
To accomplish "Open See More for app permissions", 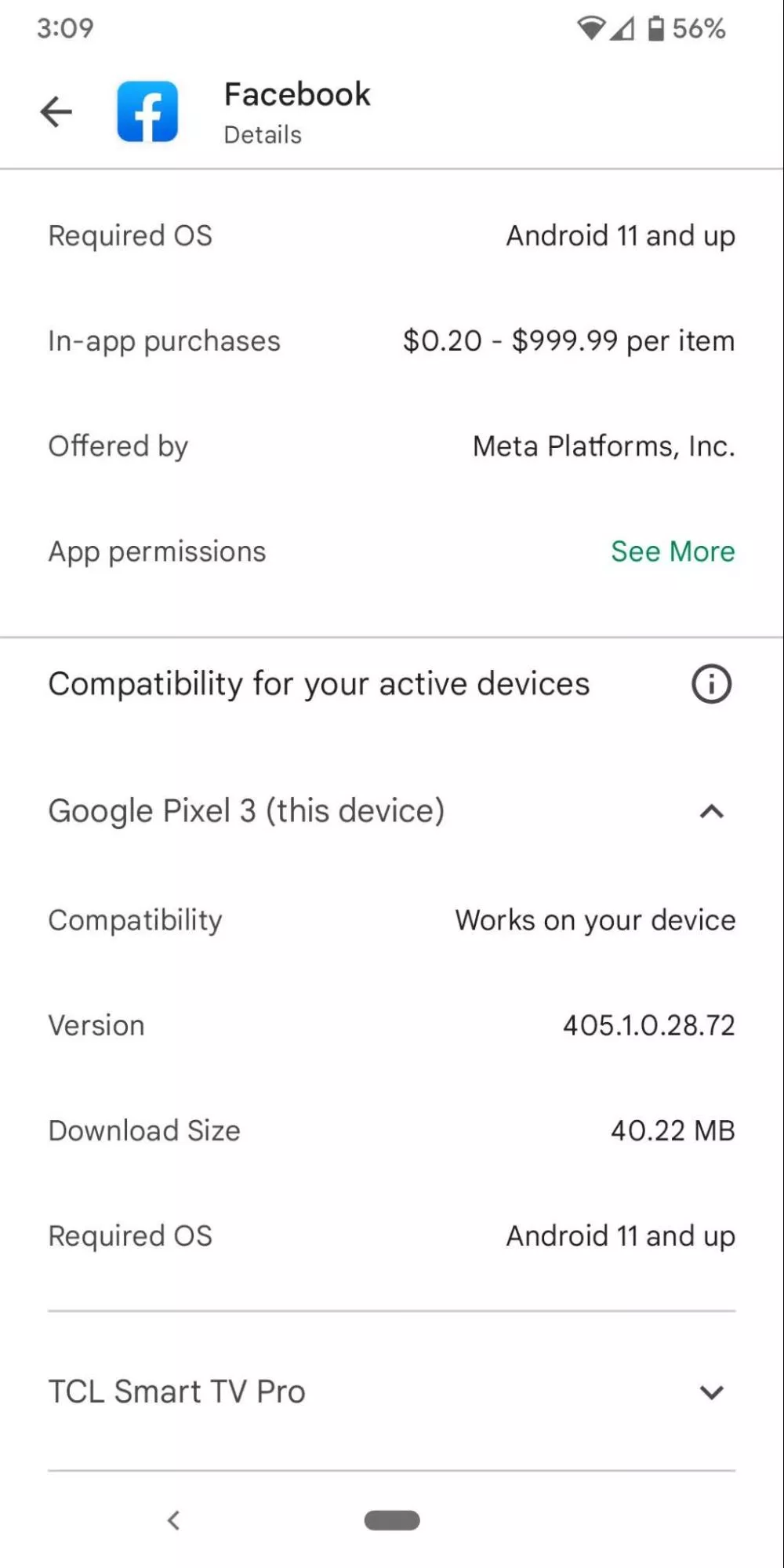I will (x=672, y=551).
